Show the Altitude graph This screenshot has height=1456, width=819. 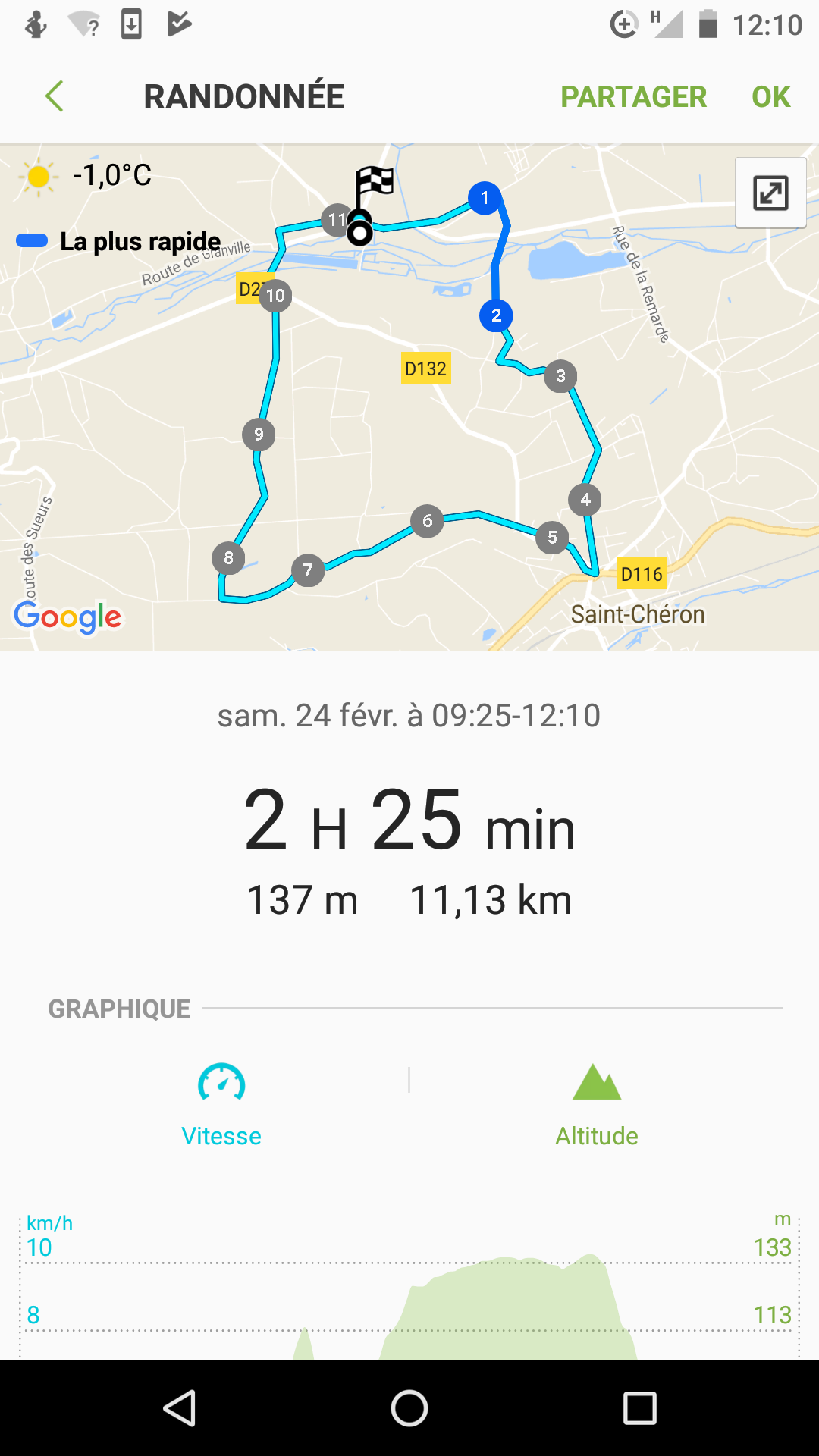coord(597,1106)
